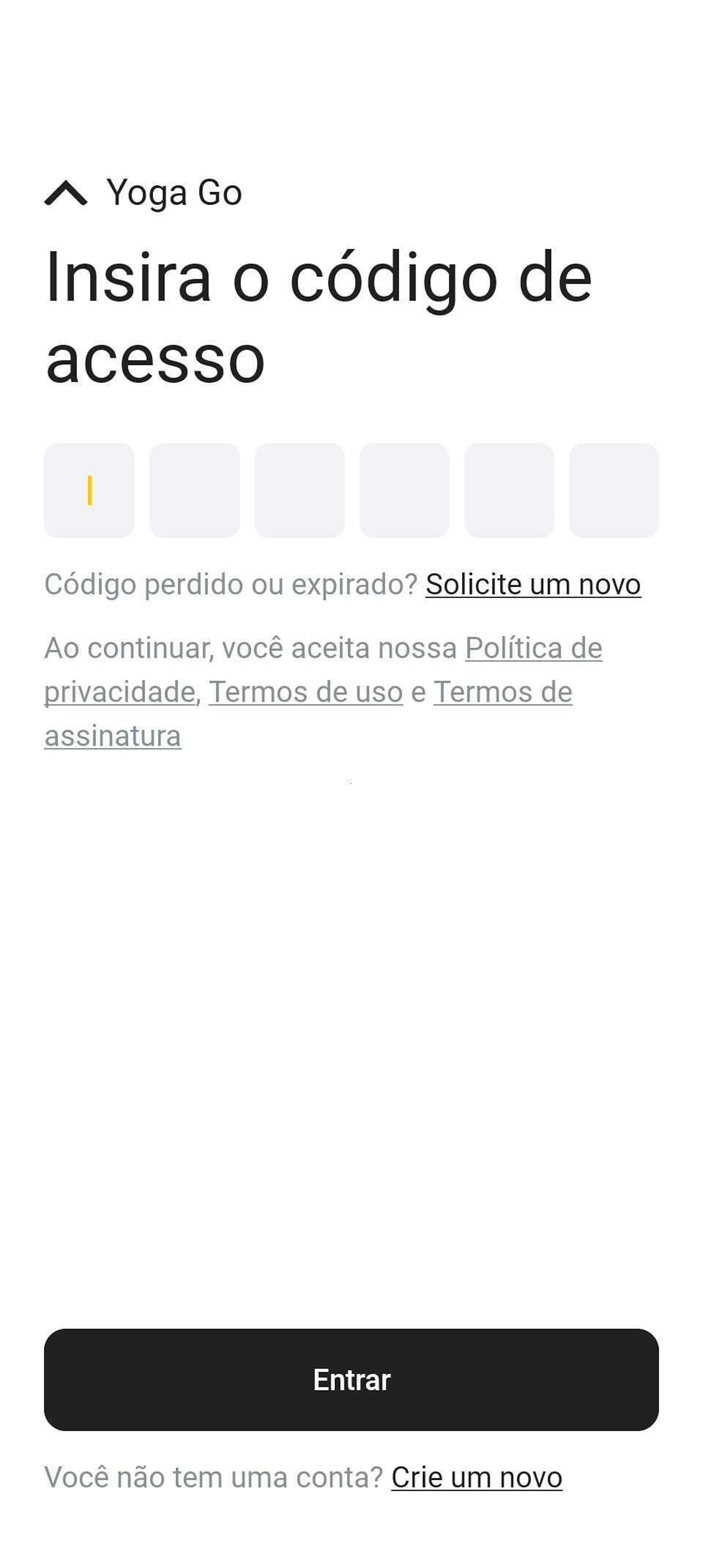Tap the fourth access code digit box
The height and width of the screenshot is (1568, 703).
(404, 490)
